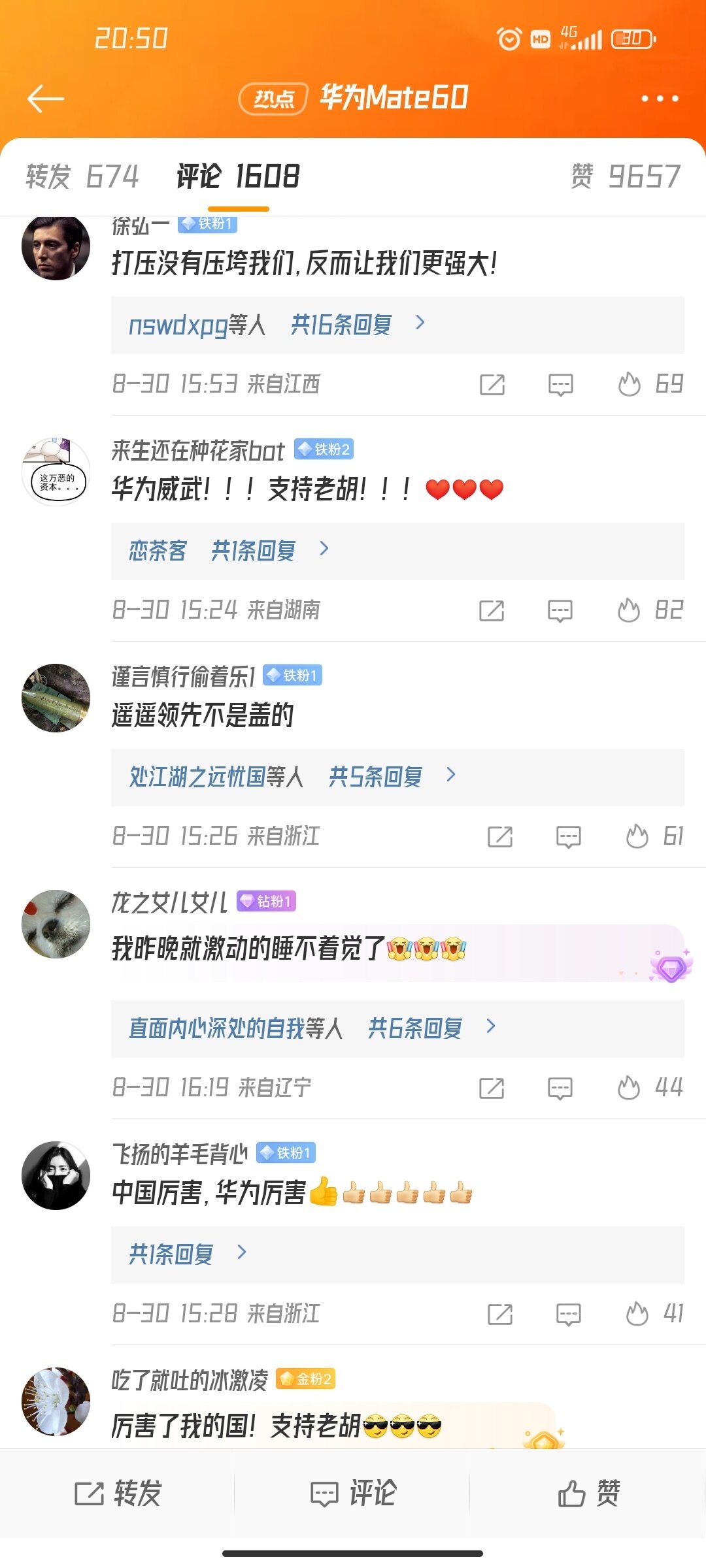The width and height of the screenshot is (706, 1568).
Task: Tap 转发 in the bottom bar
Action: tap(118, 1493)
